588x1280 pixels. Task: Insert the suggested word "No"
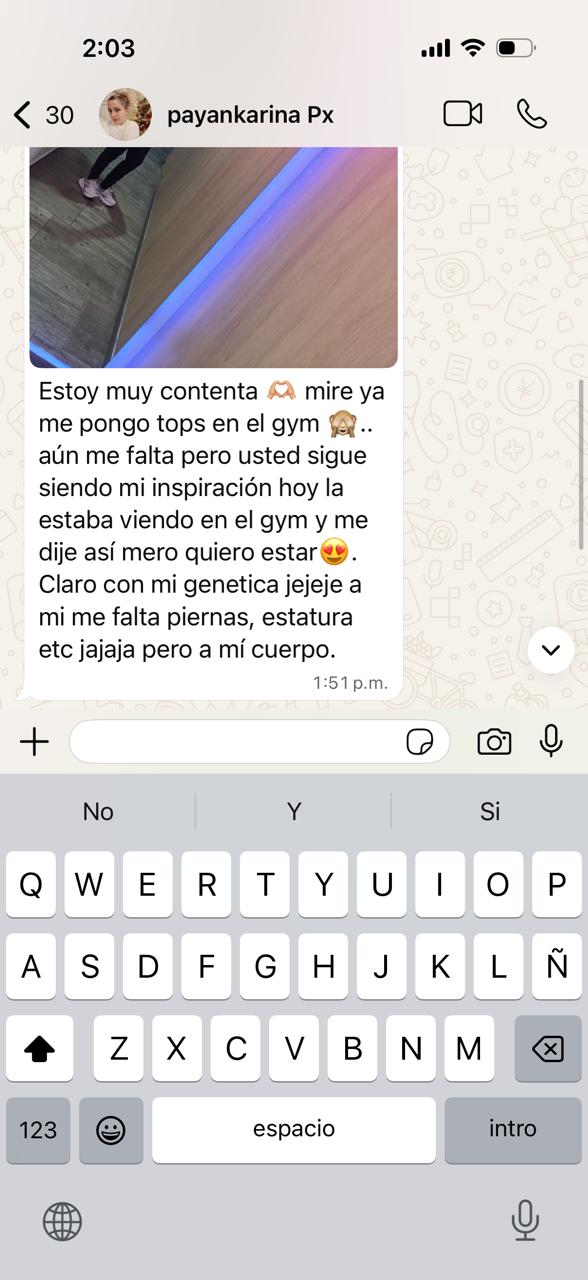pyautogui.click(x=98, y=811)
